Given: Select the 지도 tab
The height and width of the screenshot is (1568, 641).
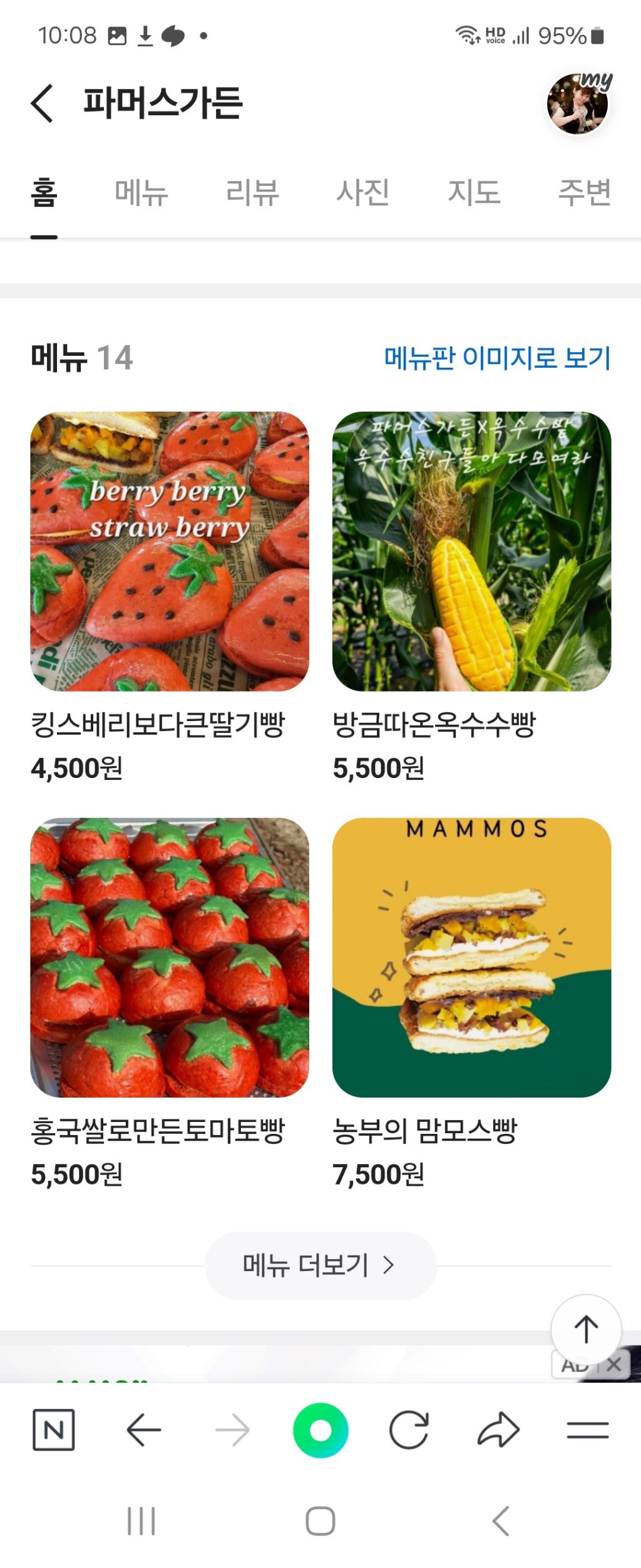Looking at the screenshot, I should click(x=474, y=194).
